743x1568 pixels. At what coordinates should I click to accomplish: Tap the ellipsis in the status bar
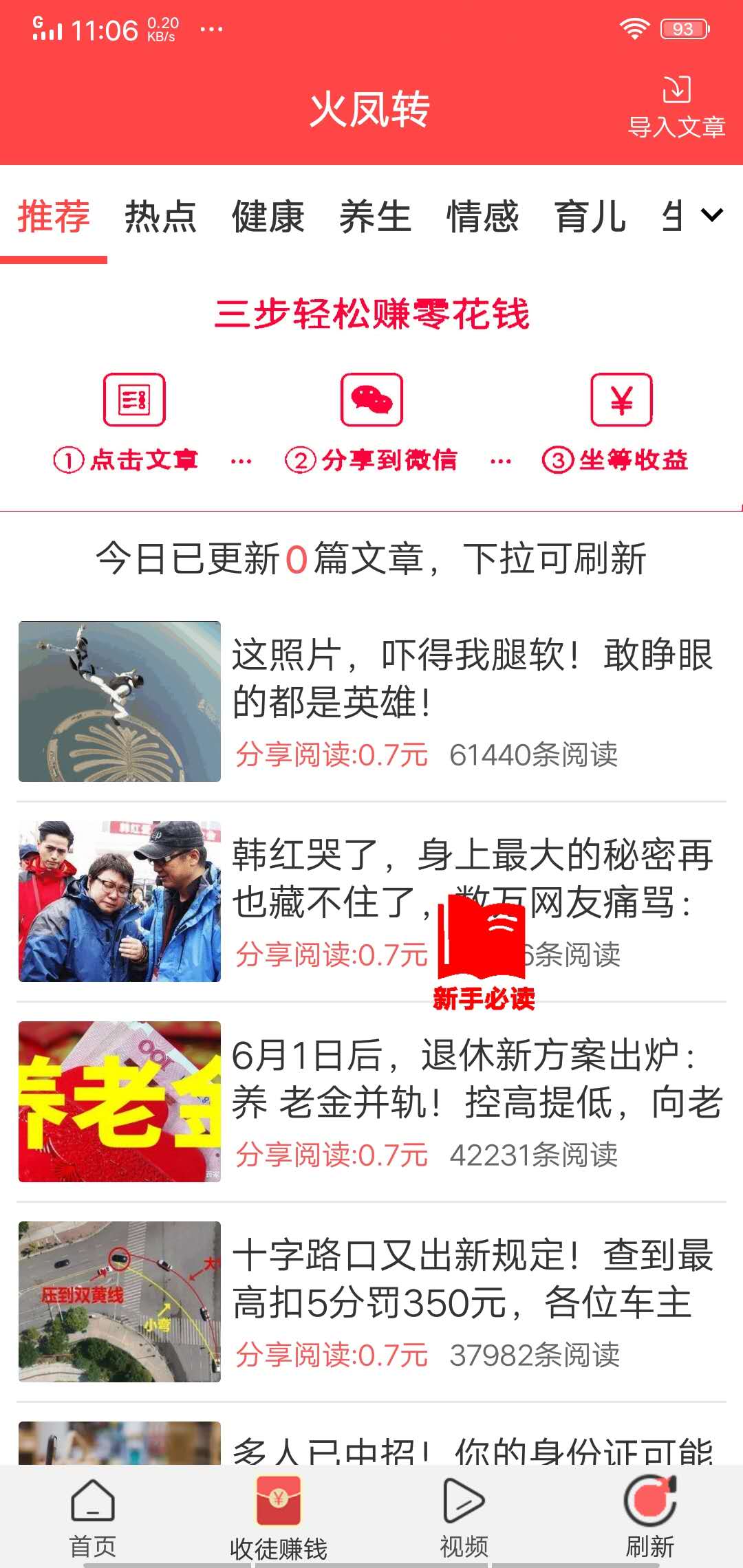tap(211, 29)
